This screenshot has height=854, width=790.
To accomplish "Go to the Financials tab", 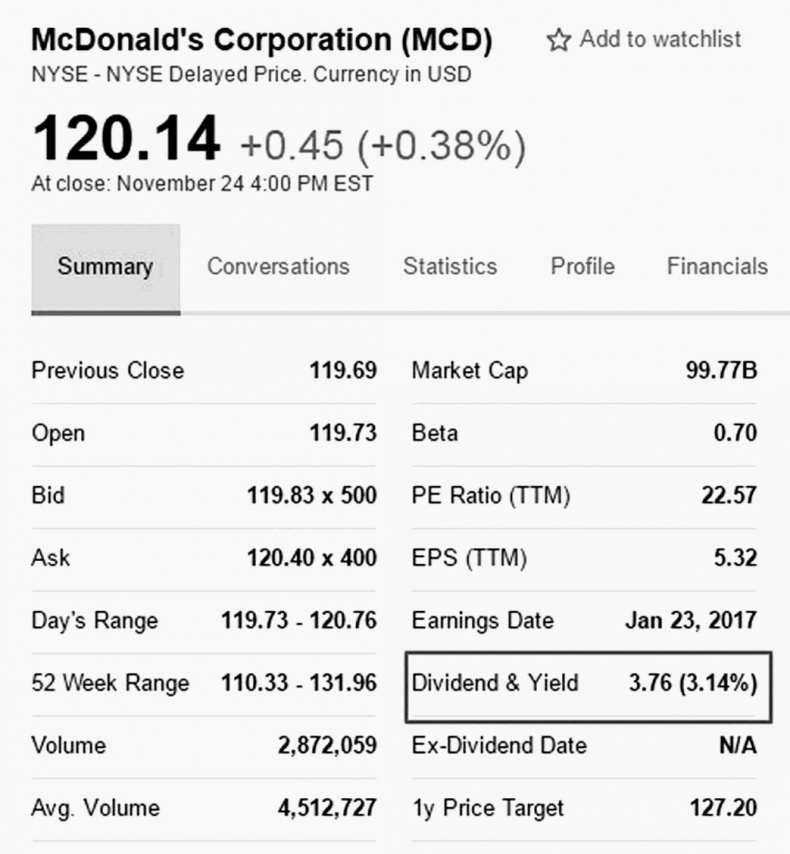I will (717, 267).
